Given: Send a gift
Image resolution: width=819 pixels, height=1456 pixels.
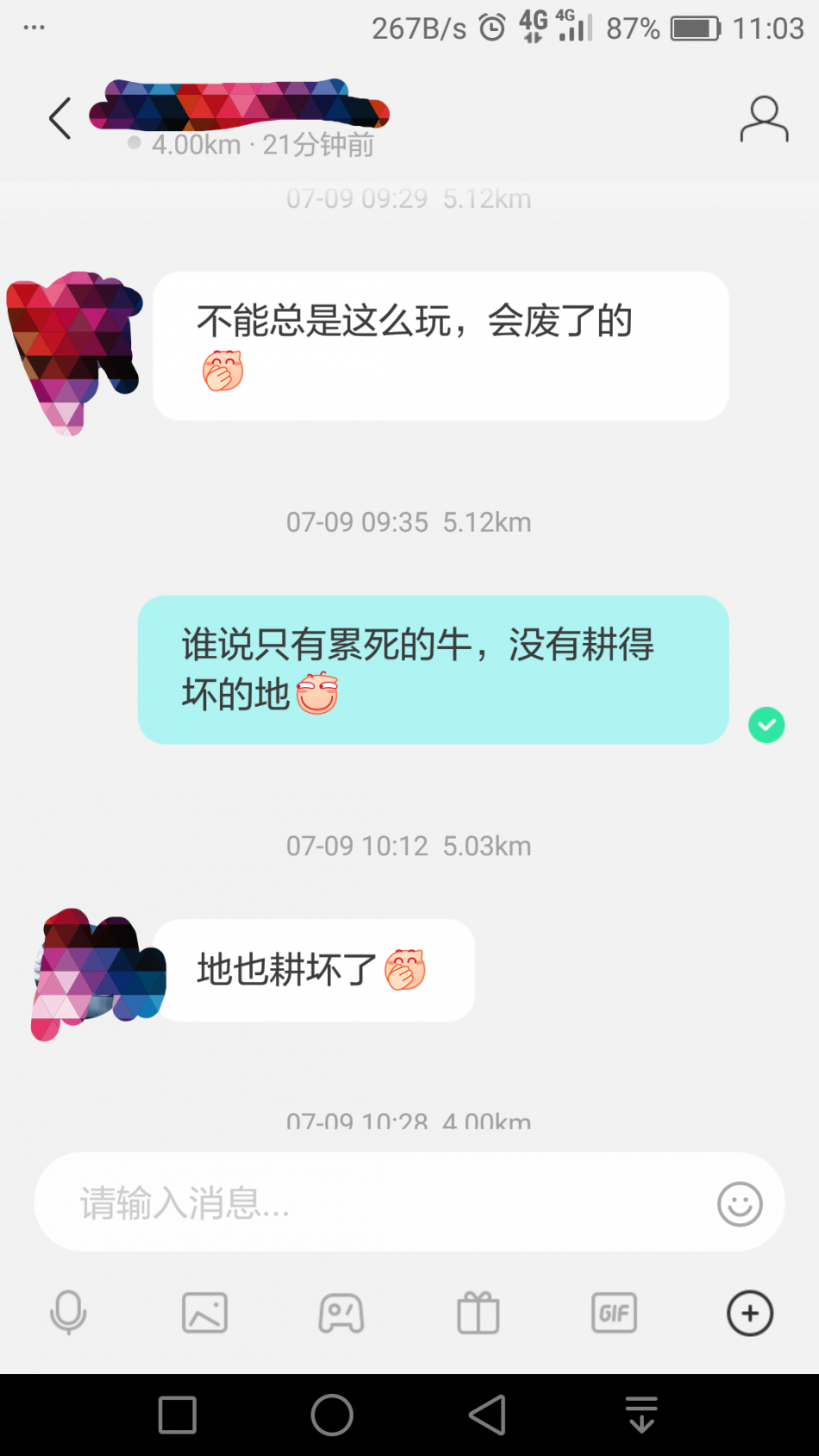Looking at the screenshot, I should pos(478,1313).
